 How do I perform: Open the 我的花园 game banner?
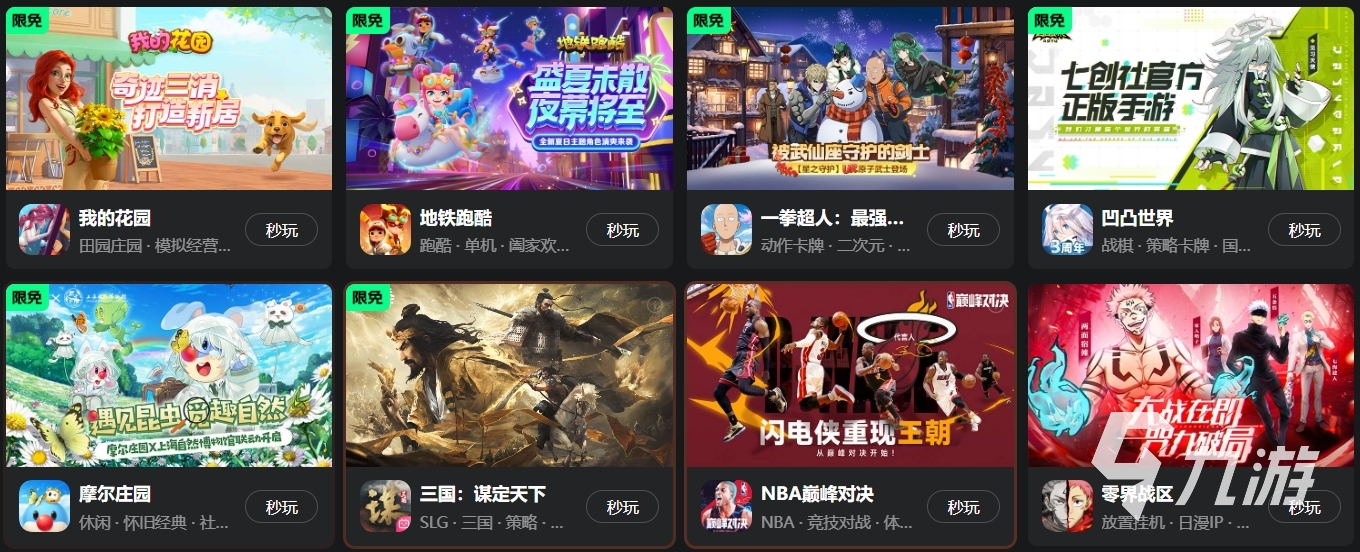coord(169,98)
